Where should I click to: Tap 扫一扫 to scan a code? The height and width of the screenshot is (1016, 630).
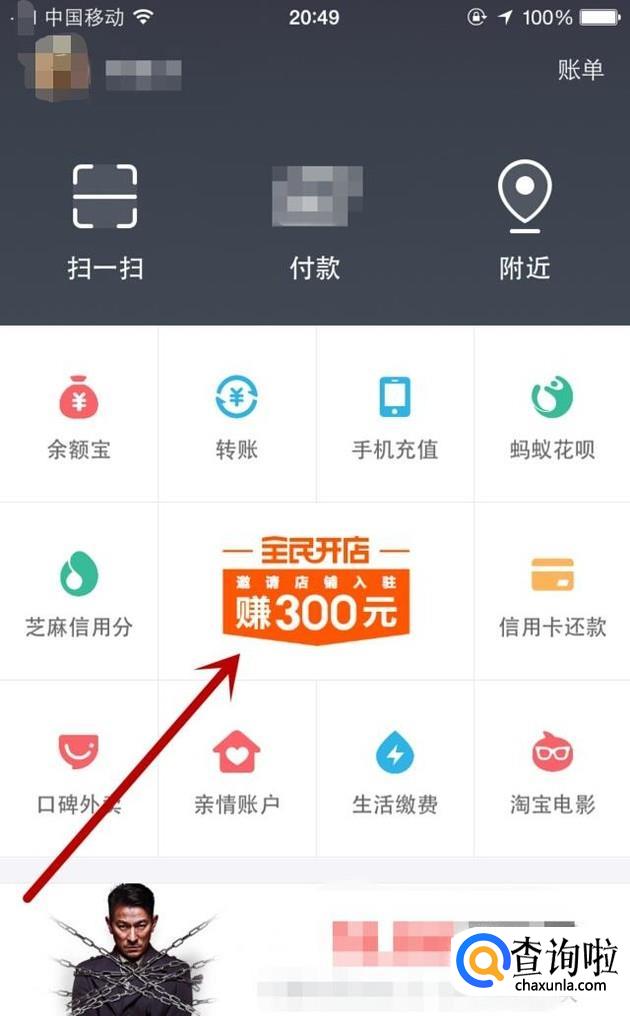click(x=105, y=222)
